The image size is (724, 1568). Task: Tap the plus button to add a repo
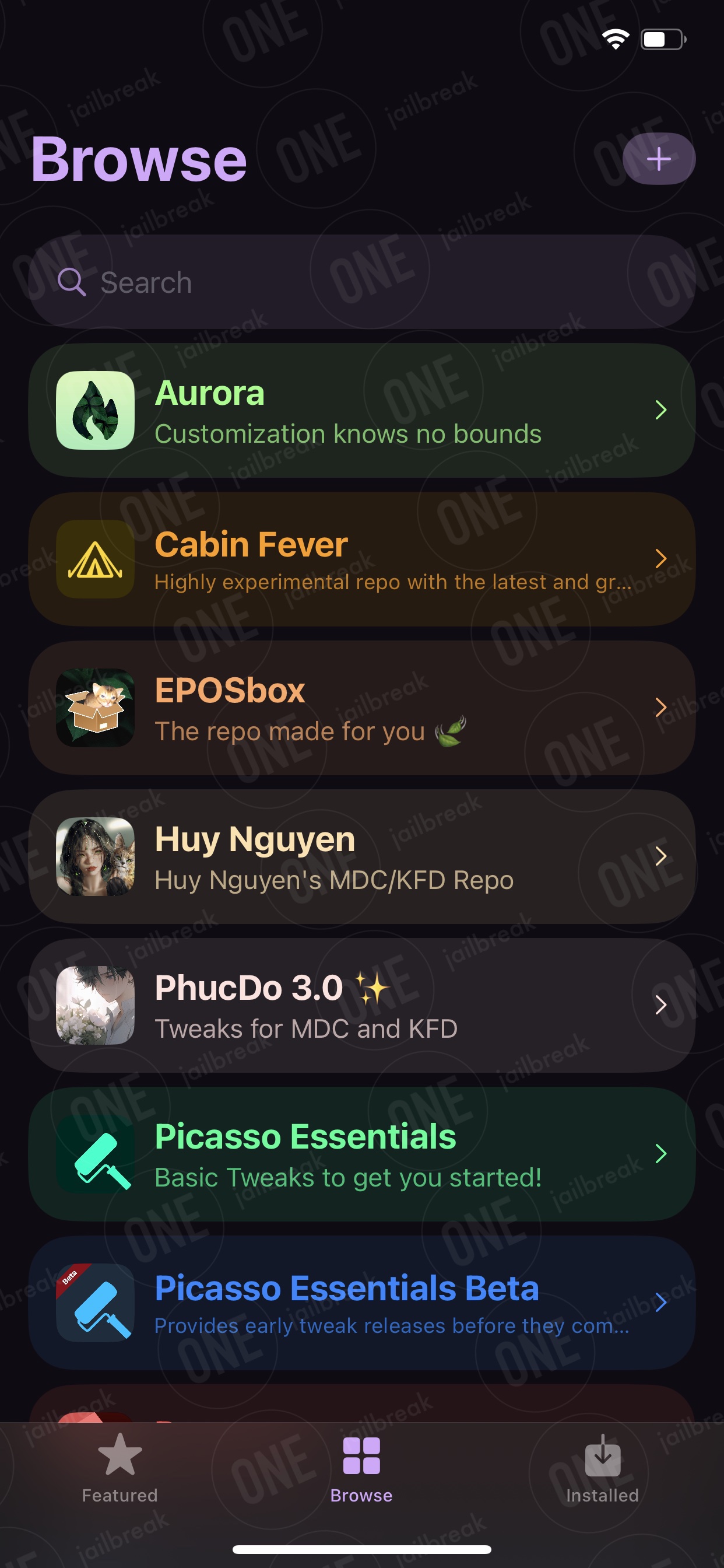tap(659, 159)
